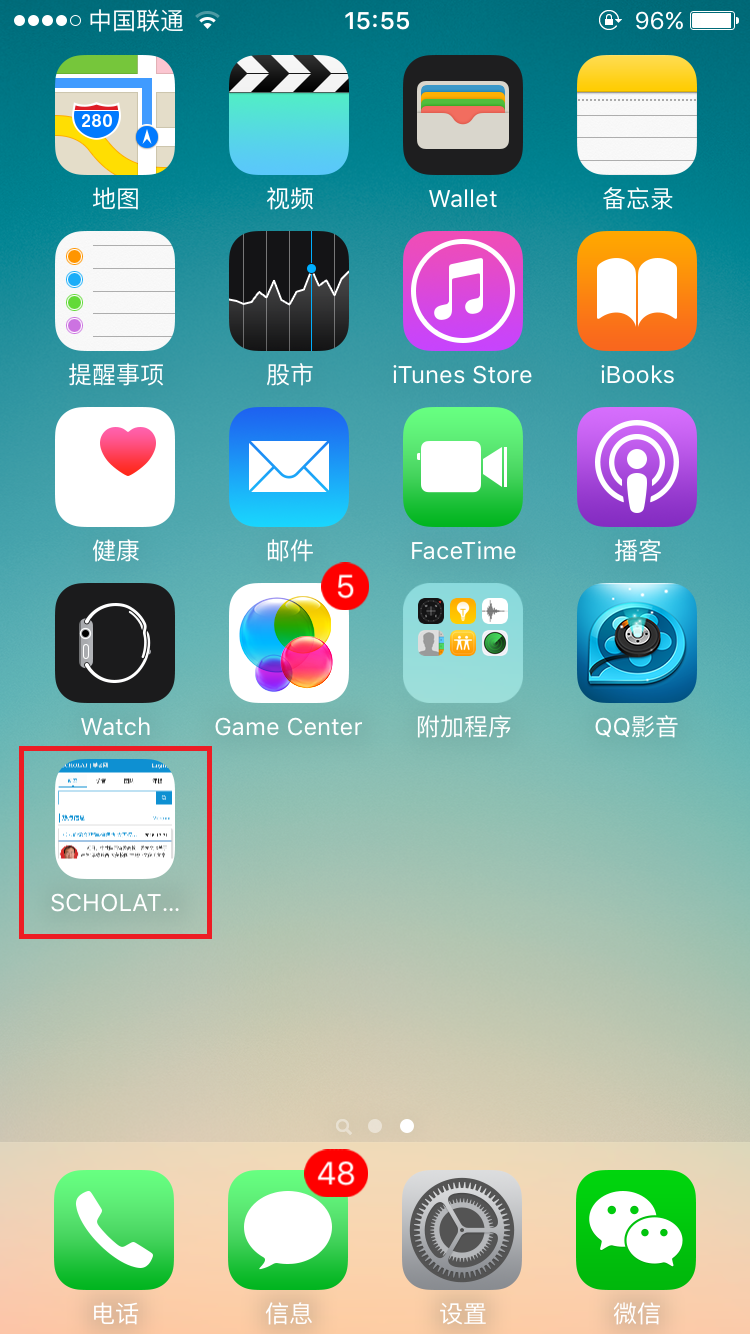Open 电话 Phone in the dock
Screen dimensions: 750x1334
point(114,1230)
